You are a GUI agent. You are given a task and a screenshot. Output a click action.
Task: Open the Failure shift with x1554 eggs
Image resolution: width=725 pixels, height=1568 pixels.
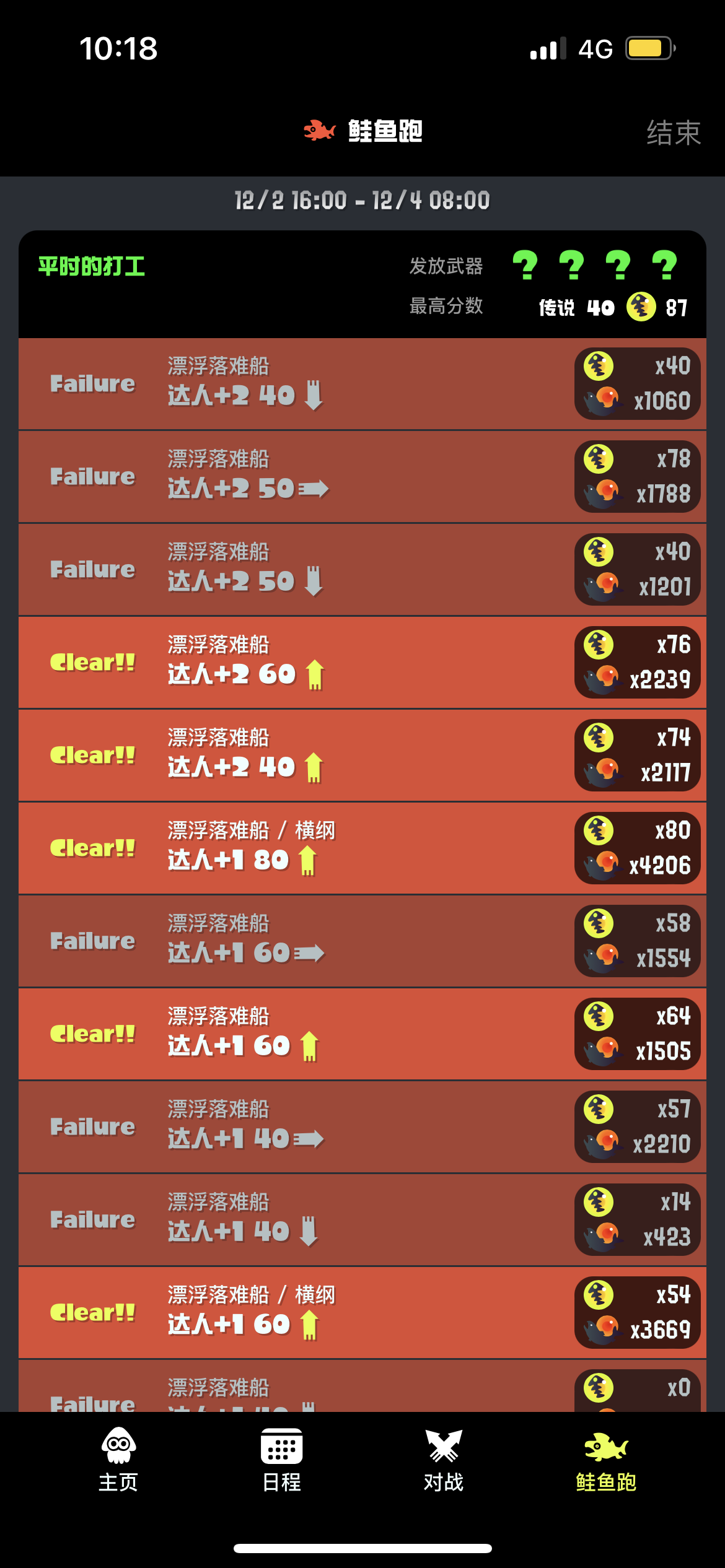362,941
